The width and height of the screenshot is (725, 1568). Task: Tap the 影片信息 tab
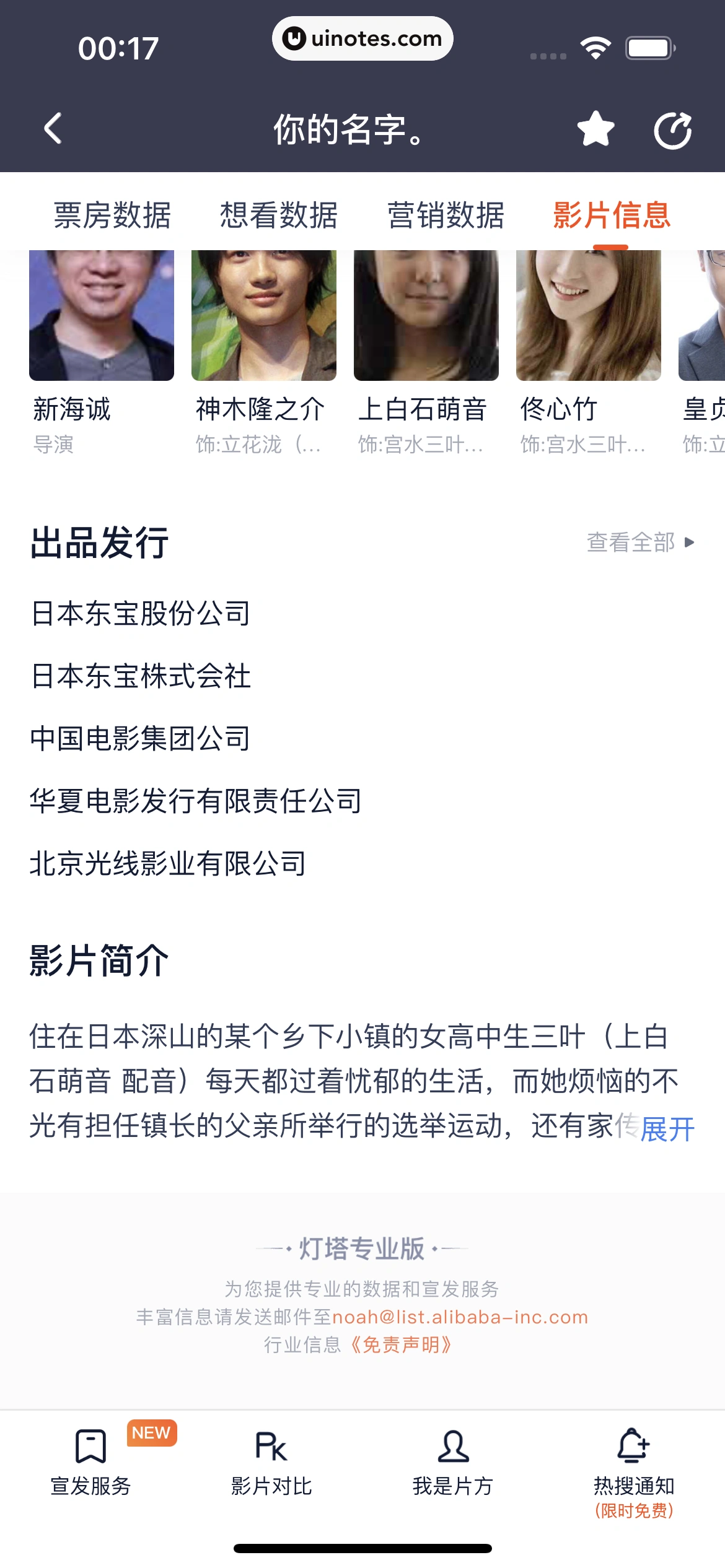(612, 216)
